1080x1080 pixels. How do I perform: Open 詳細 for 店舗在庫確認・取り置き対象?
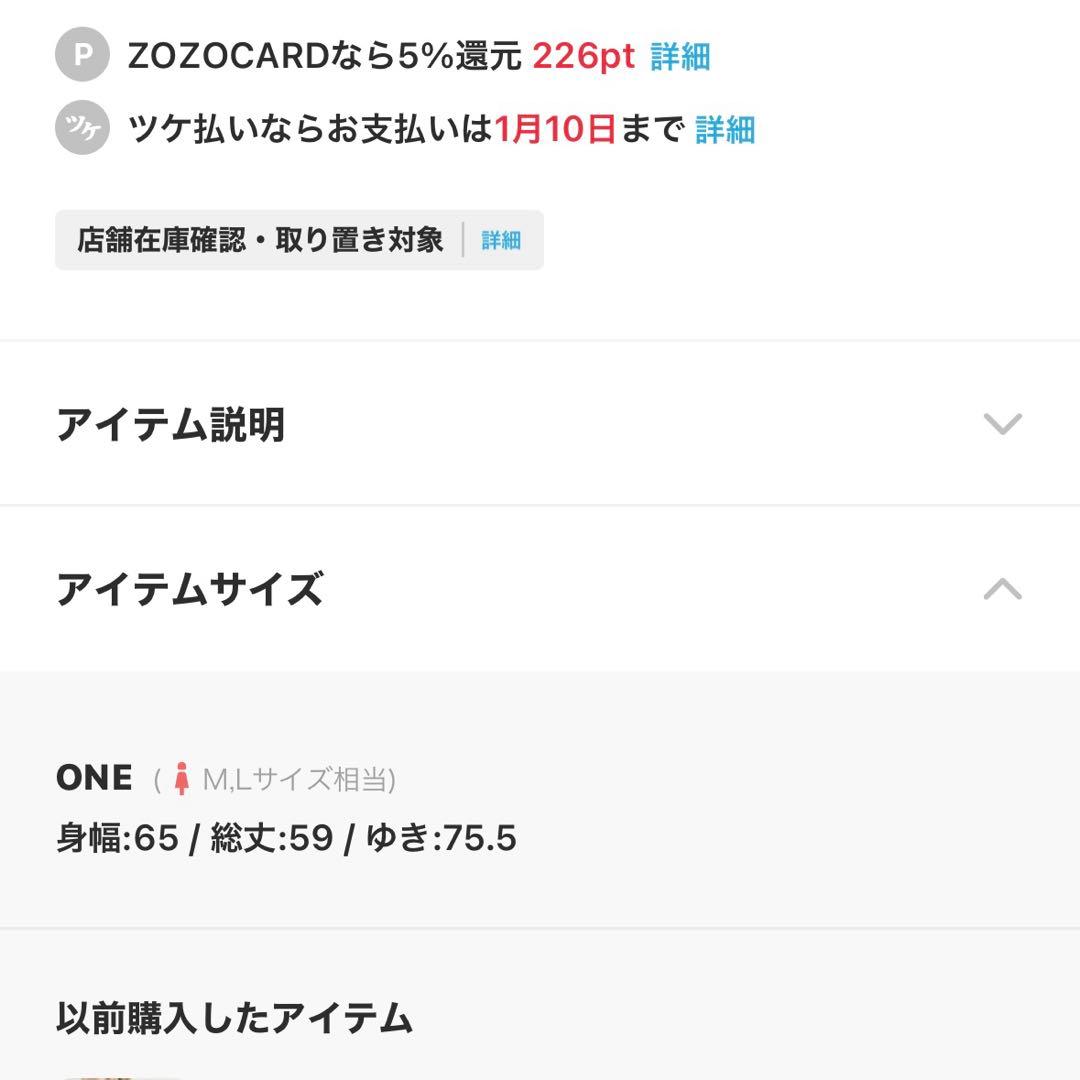point(501,240)
